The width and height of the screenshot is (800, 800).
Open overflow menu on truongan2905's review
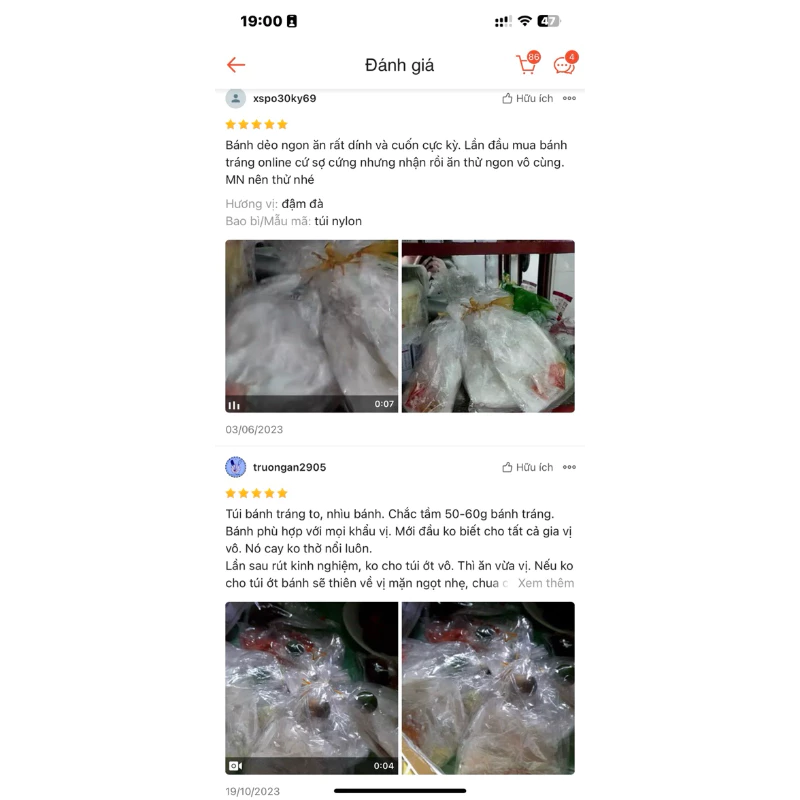tap(569, 467)
